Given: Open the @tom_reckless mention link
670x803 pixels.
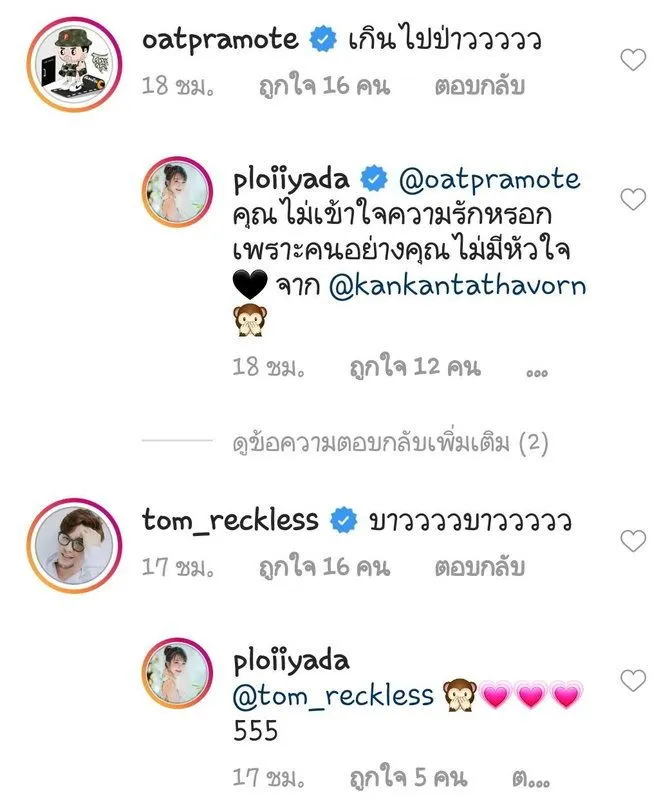Looking at the screenshot, I should 333,695.
